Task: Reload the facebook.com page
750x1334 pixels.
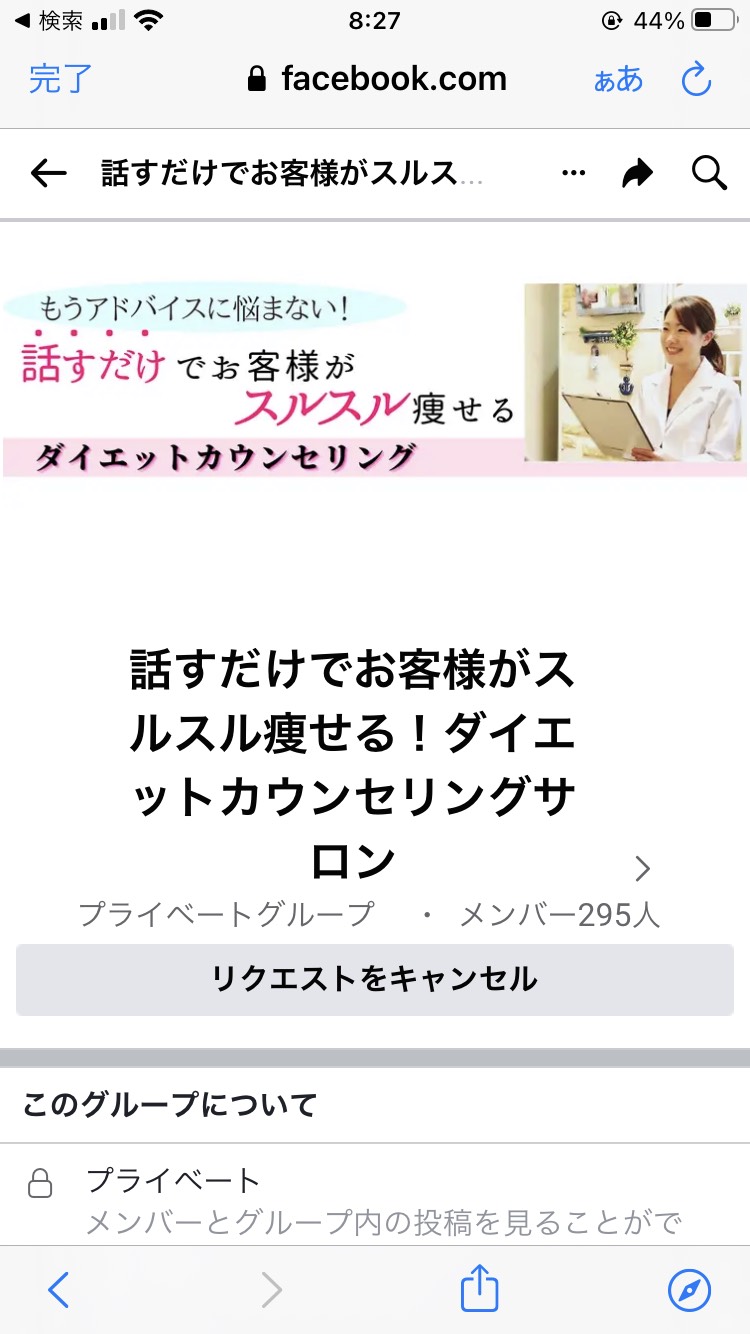Action: [x=696, y=79]
